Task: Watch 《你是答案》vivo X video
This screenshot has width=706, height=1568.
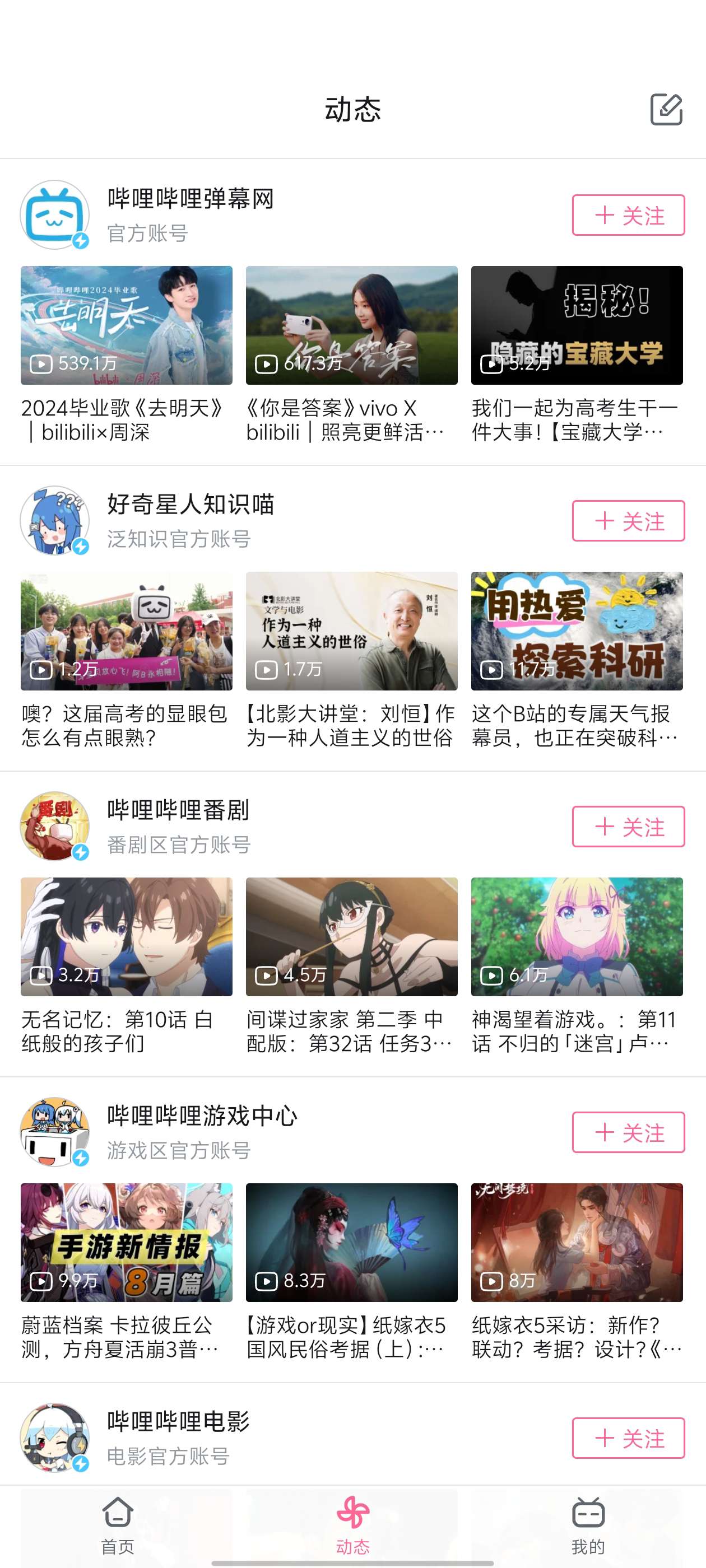Action: [351, 325]
